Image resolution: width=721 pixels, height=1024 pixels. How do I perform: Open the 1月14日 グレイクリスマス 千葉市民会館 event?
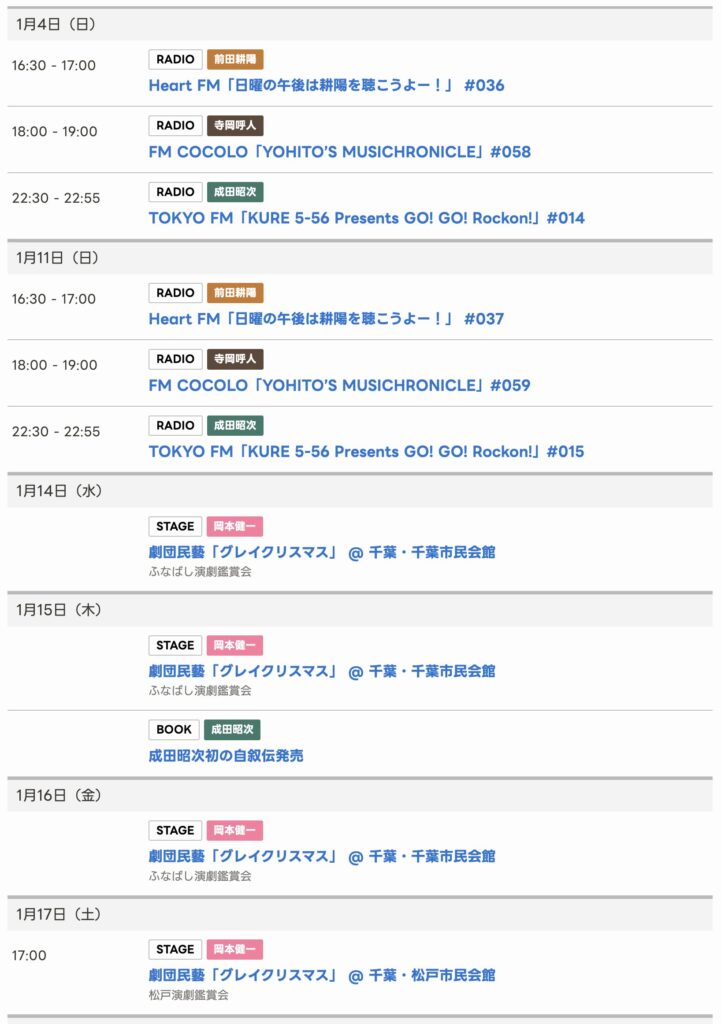[x=321, y=552]
